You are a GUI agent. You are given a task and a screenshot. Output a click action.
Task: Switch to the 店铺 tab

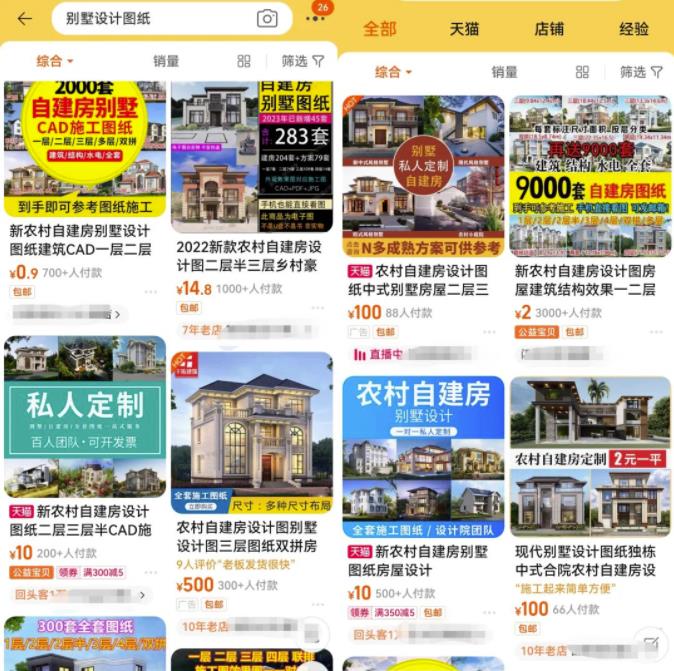(549, 29)
